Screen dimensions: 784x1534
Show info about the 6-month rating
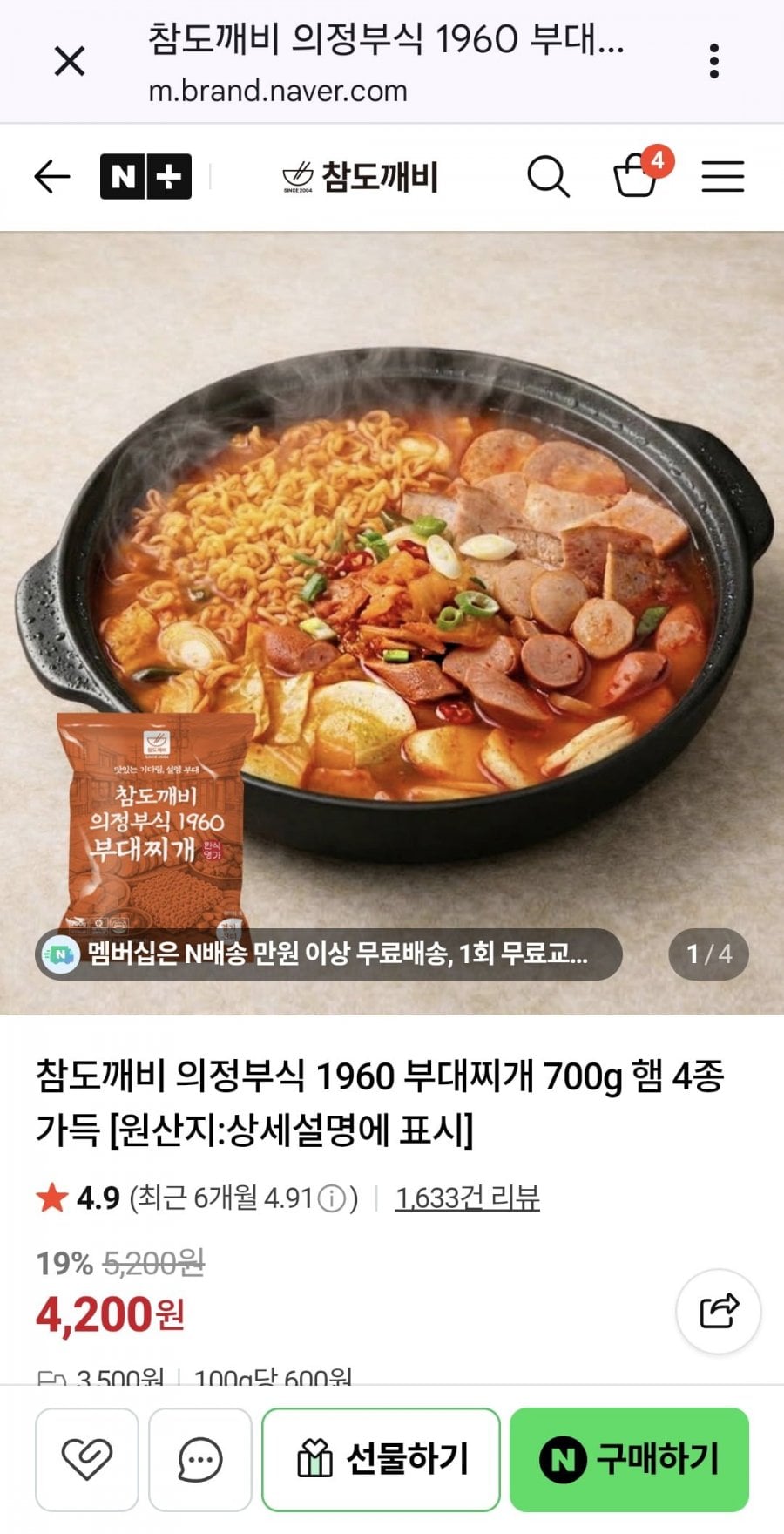click(332, 1199)
